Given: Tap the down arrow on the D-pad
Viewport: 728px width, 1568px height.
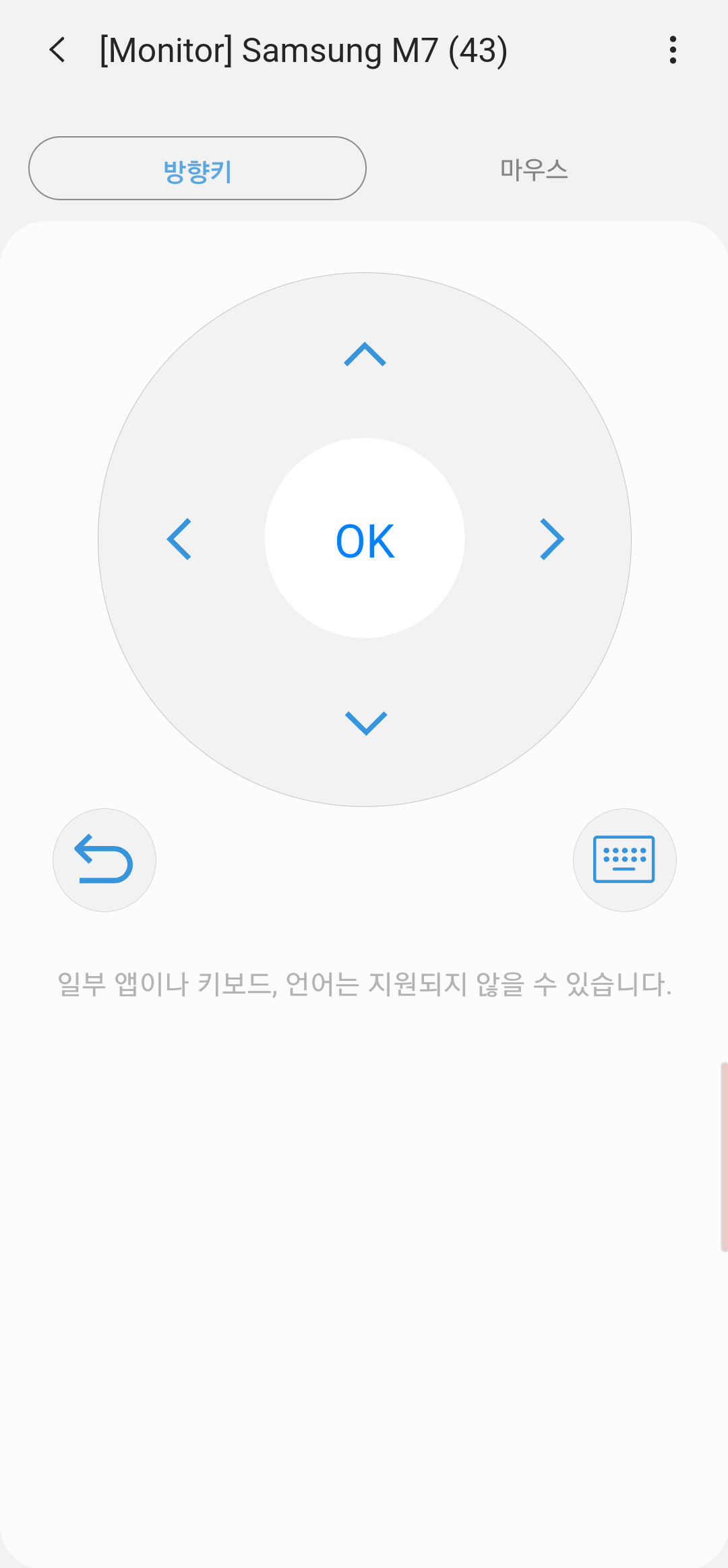Looking at the screenshot, I should [x=365, y=723].
